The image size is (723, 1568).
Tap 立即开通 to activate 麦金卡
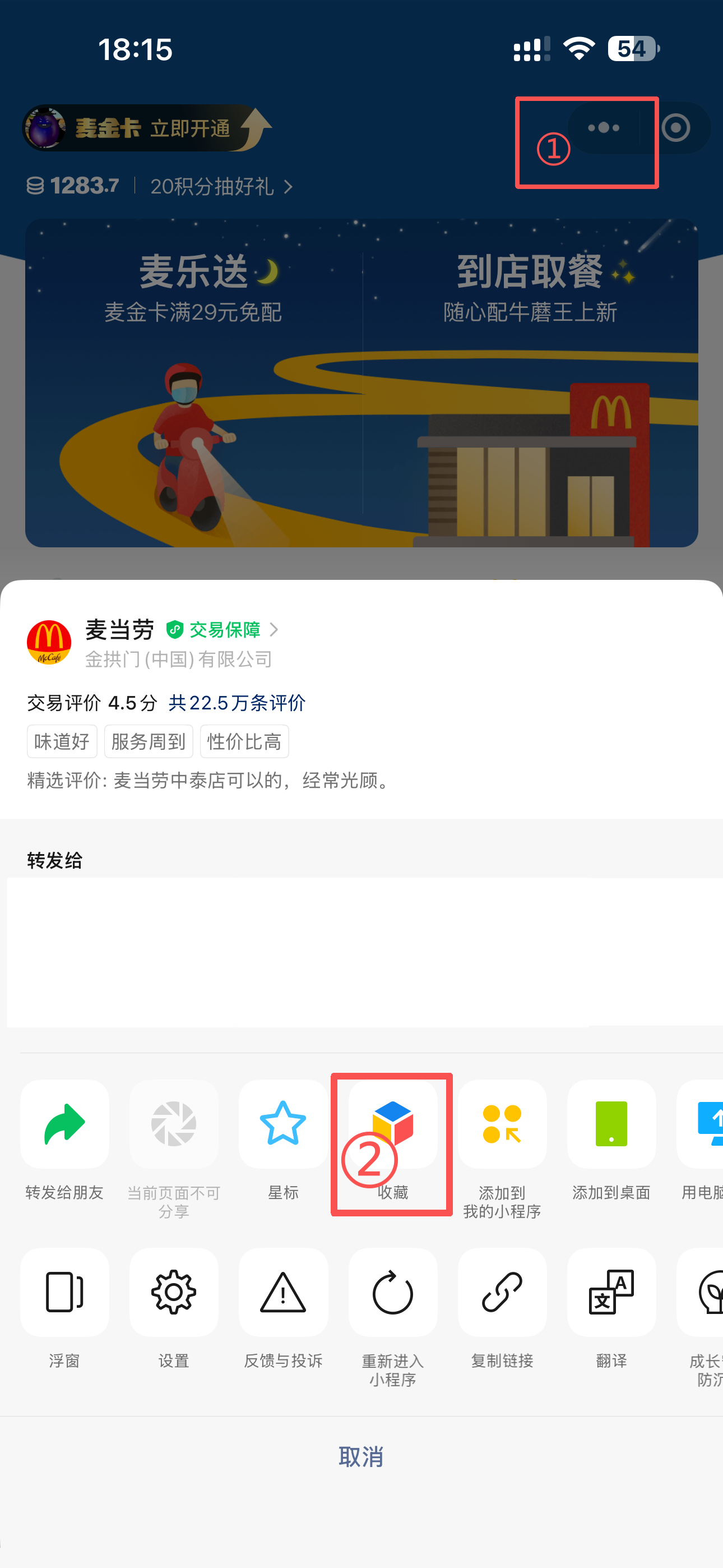click(190, 128)
